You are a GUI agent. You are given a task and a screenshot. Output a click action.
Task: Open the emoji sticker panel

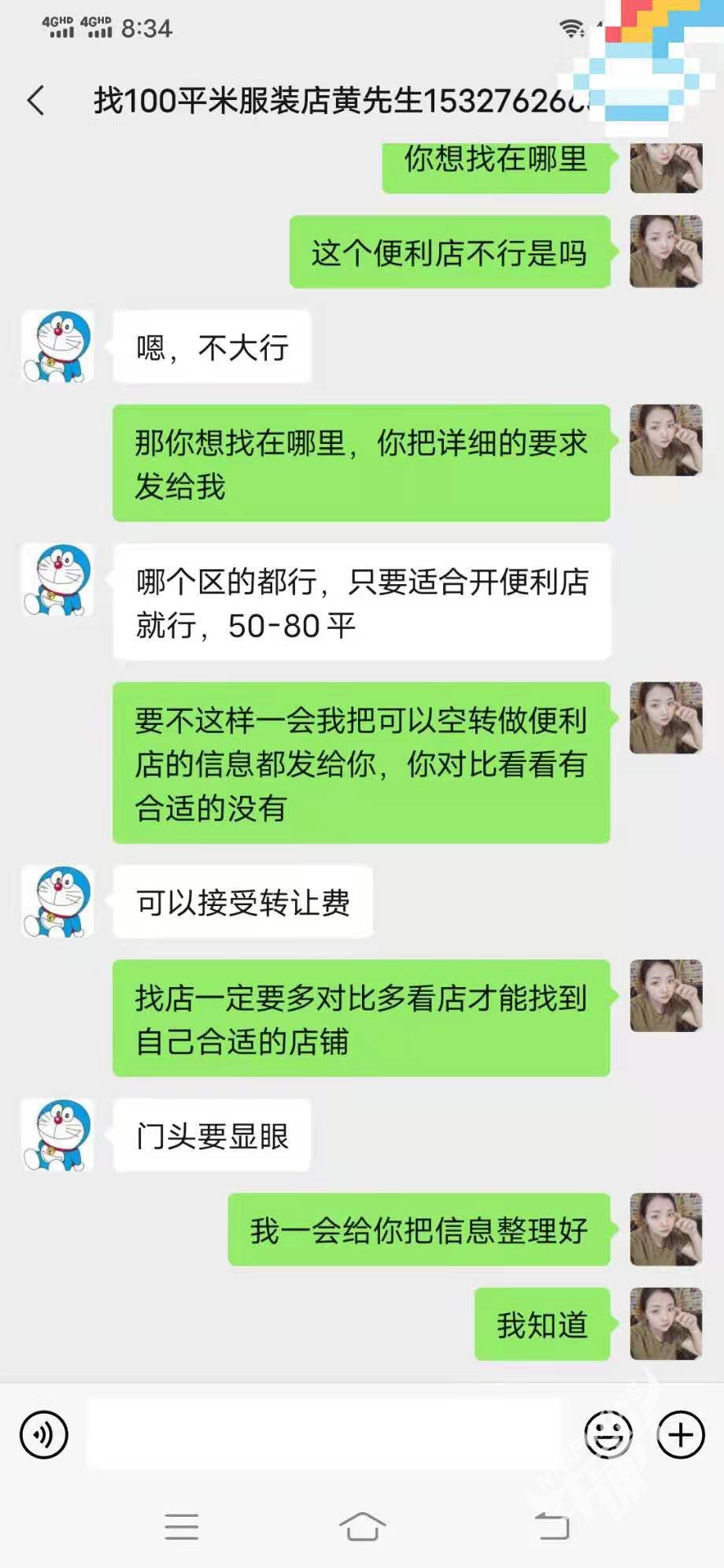coord(608,1434)
